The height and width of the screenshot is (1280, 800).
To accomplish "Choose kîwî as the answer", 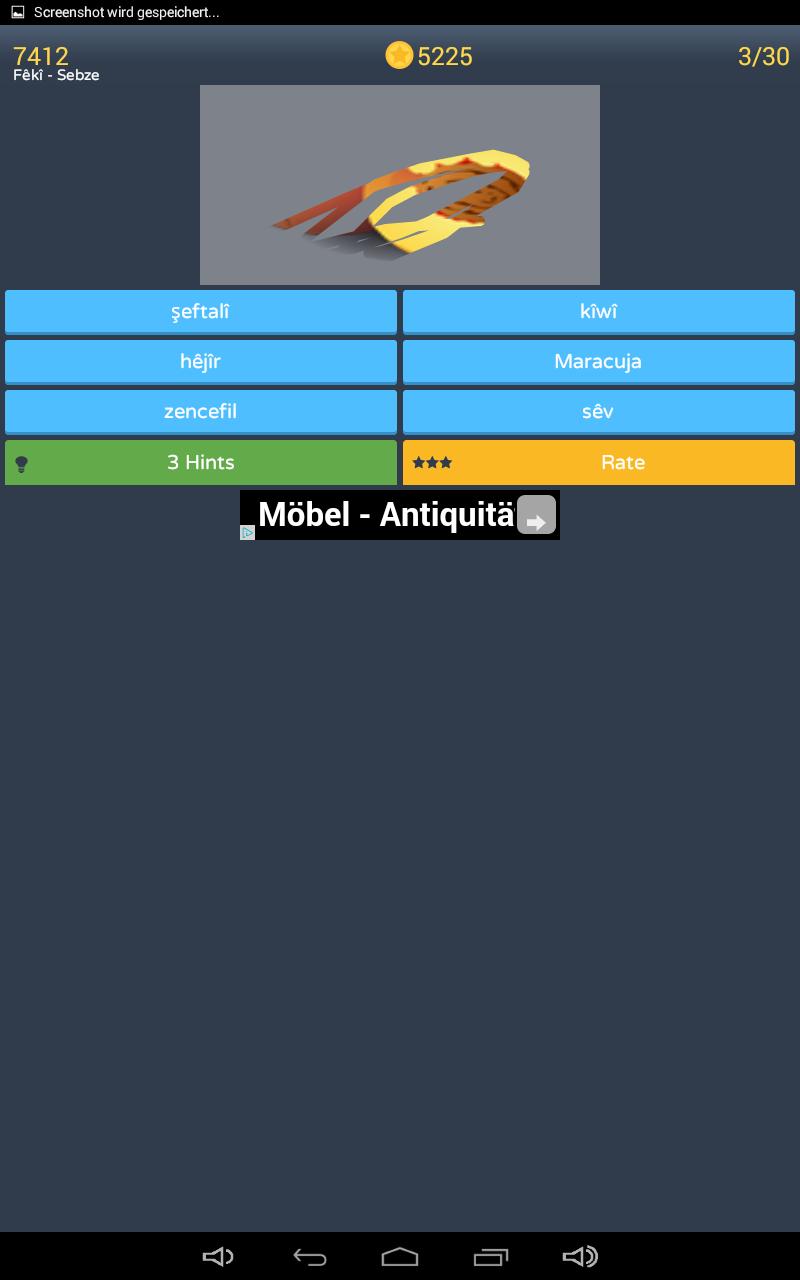I will click(598, 311).
